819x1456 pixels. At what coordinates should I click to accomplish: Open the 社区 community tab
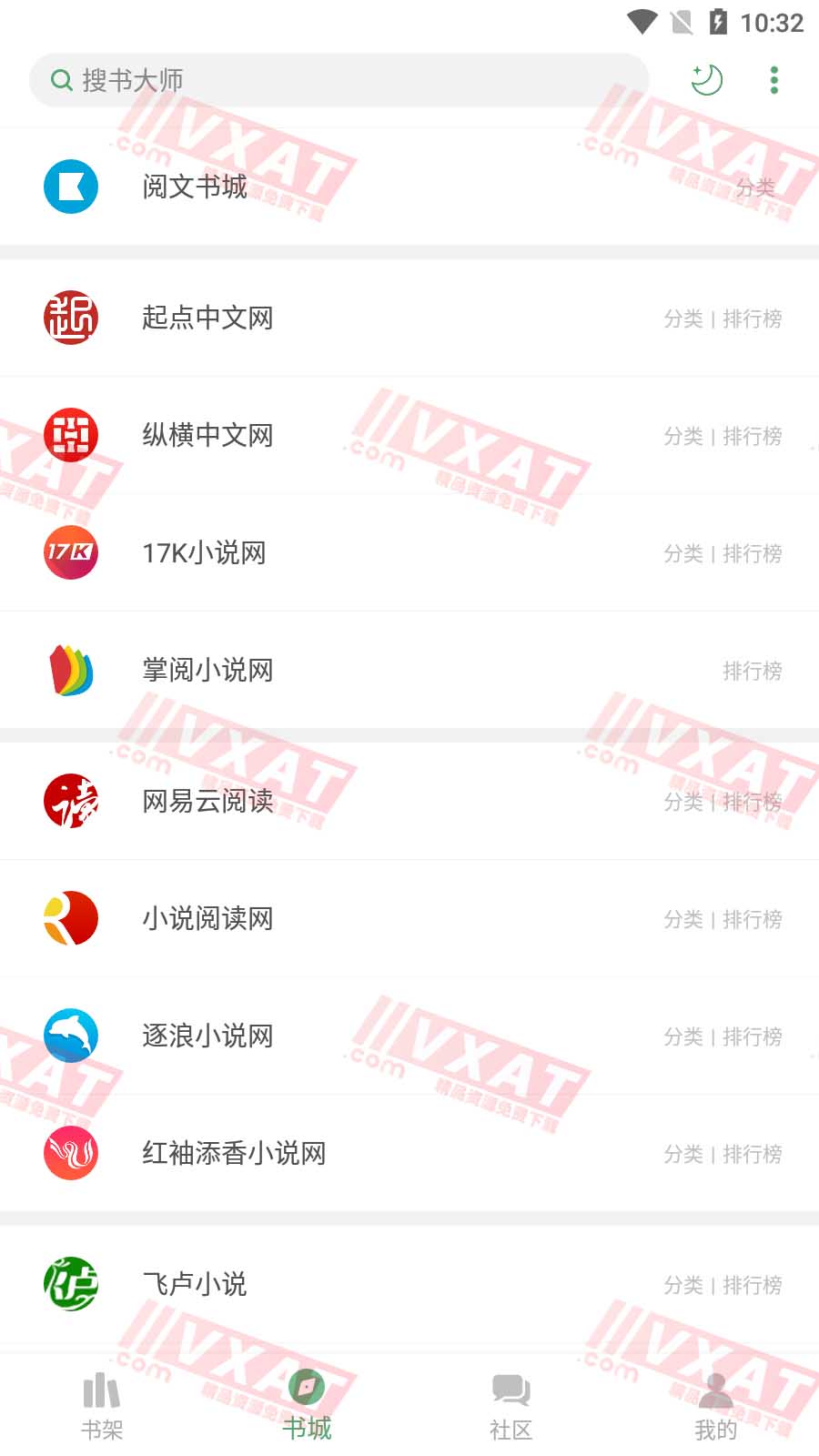tap(511, 1401)
